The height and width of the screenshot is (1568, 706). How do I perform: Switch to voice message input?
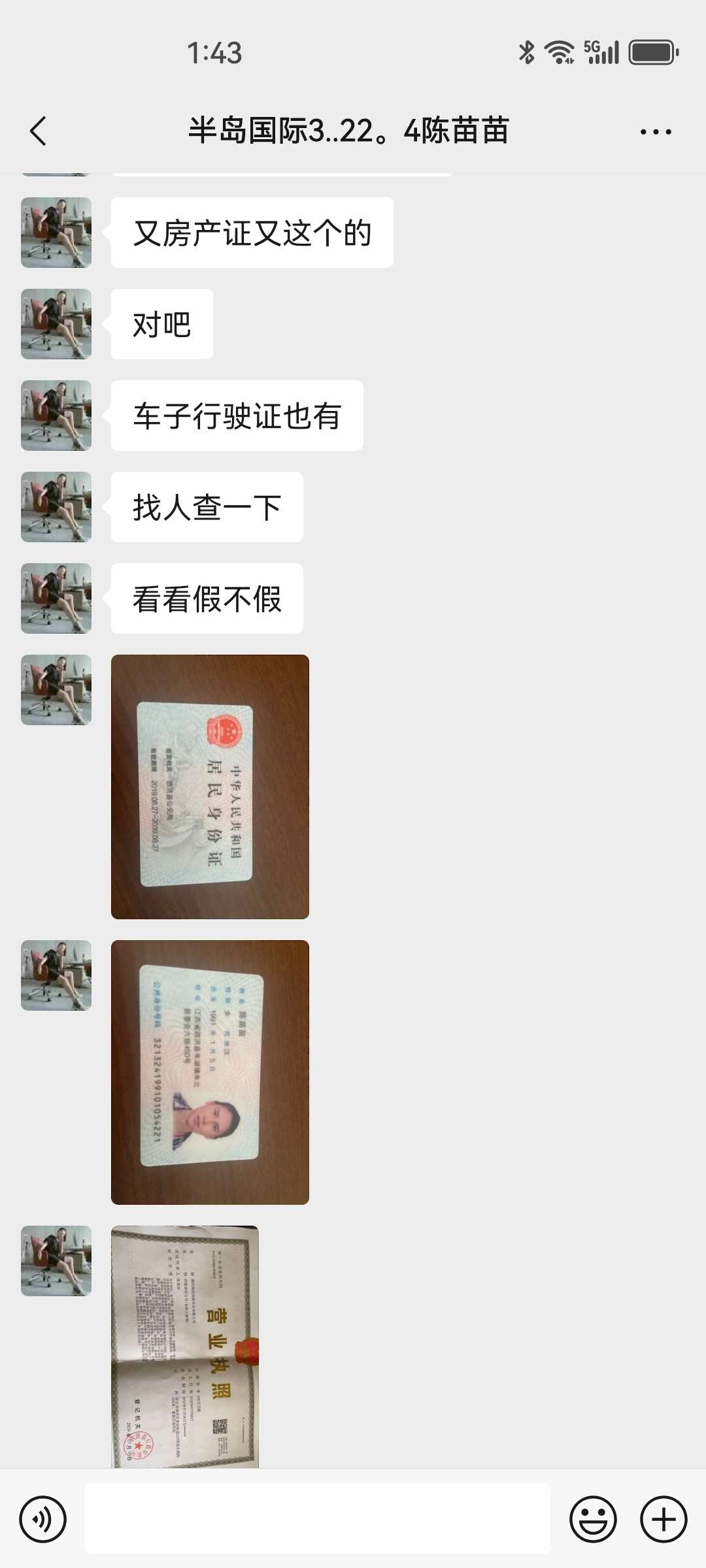click(x=43, y=1519)
